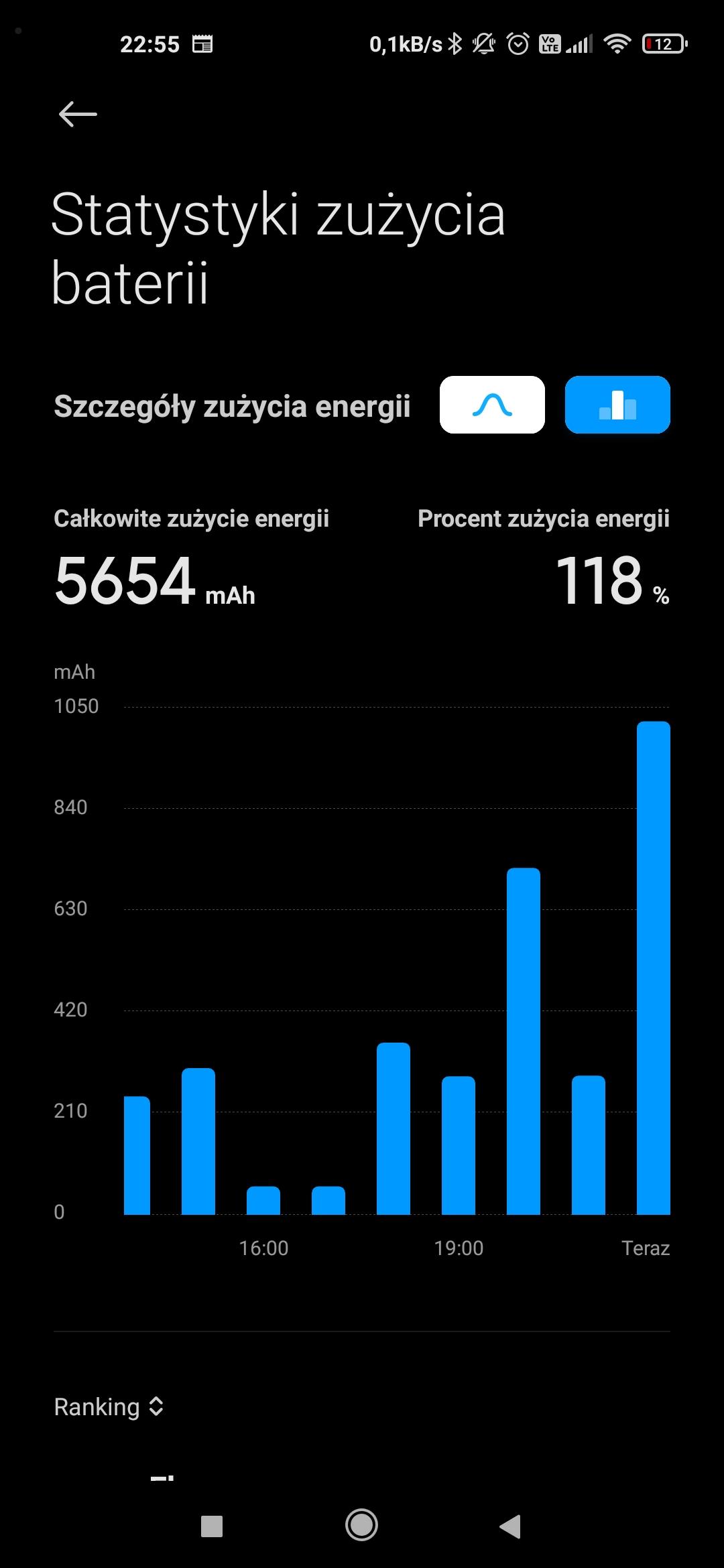The image size is (724, 1568).
Task: Select the bar chart view button
Action: pyautogui.click(x=617, y=405)
